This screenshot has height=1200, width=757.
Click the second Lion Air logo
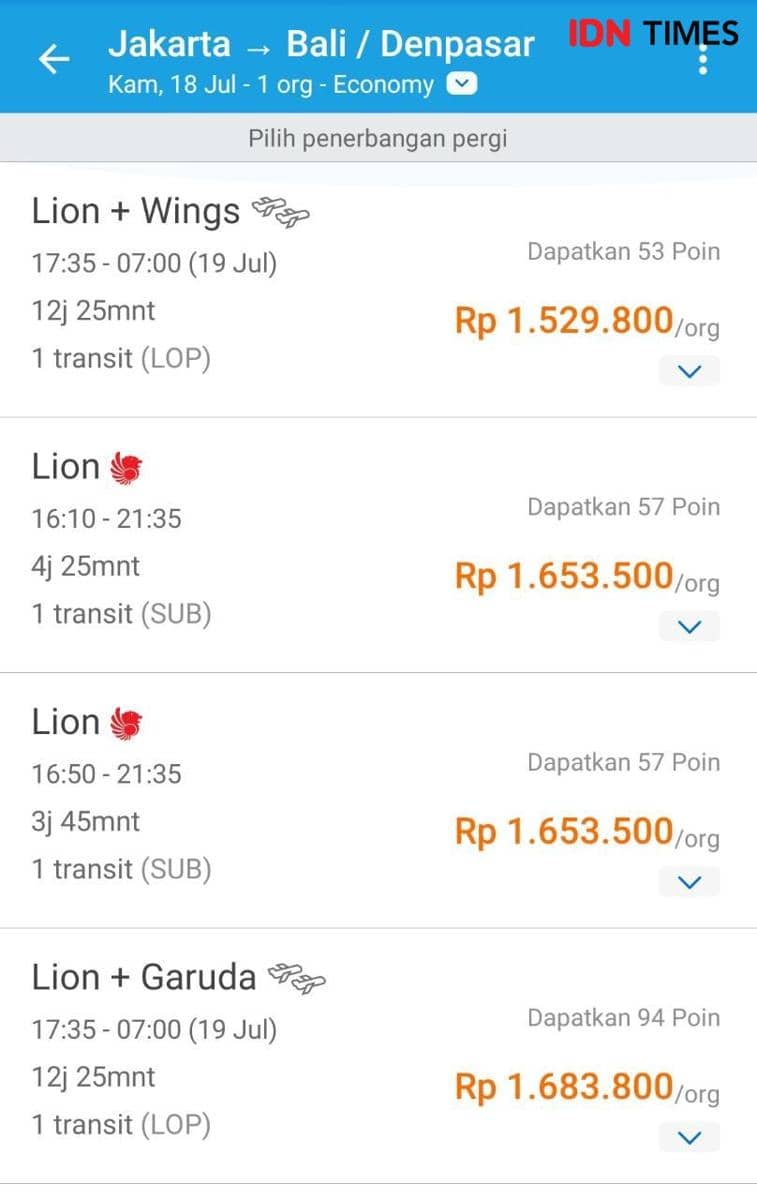122,721
